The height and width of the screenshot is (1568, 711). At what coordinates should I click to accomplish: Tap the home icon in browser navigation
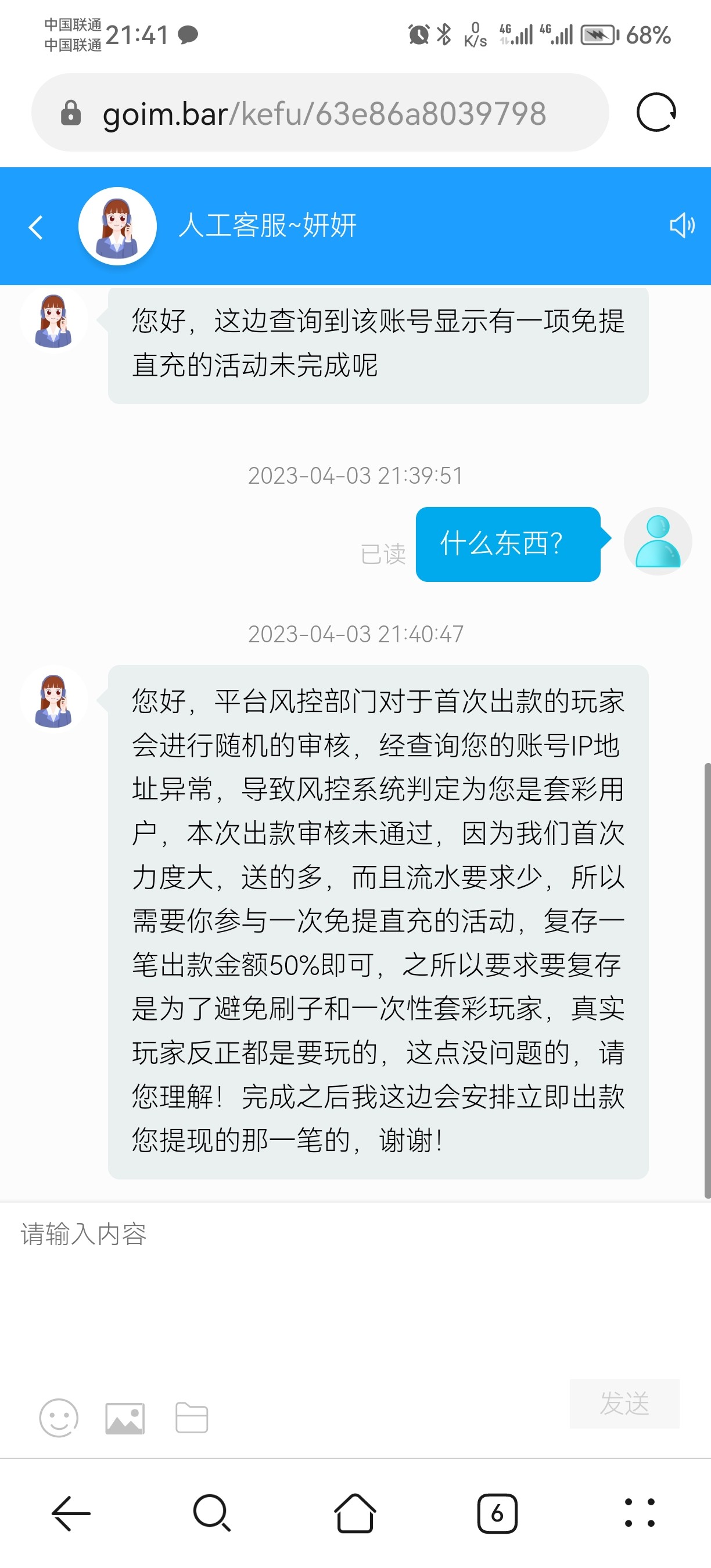[355, 1514]
